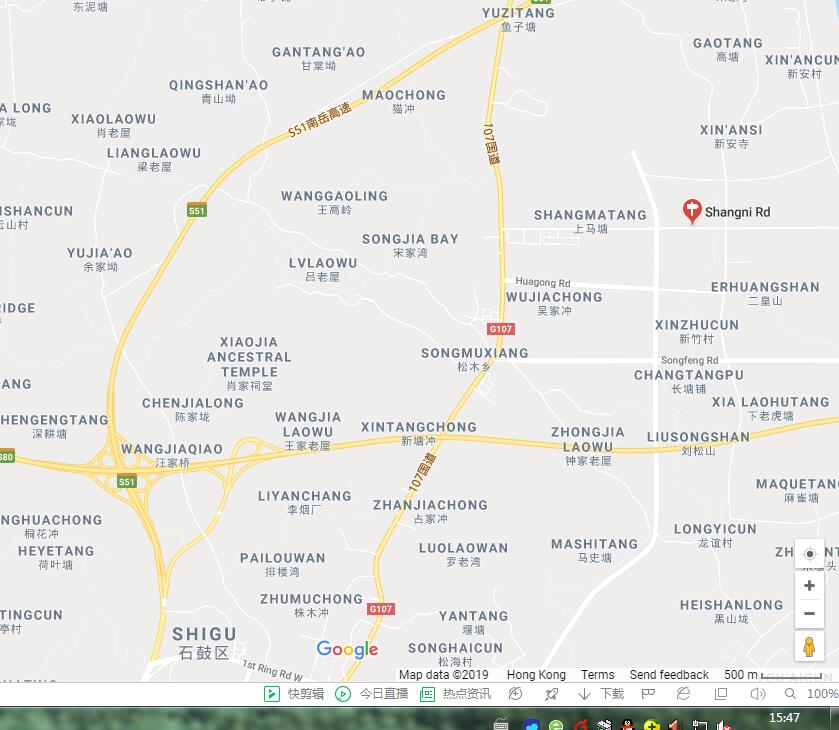Open the Hong Kong region link
839x730 pixels.
coord(536,675)
